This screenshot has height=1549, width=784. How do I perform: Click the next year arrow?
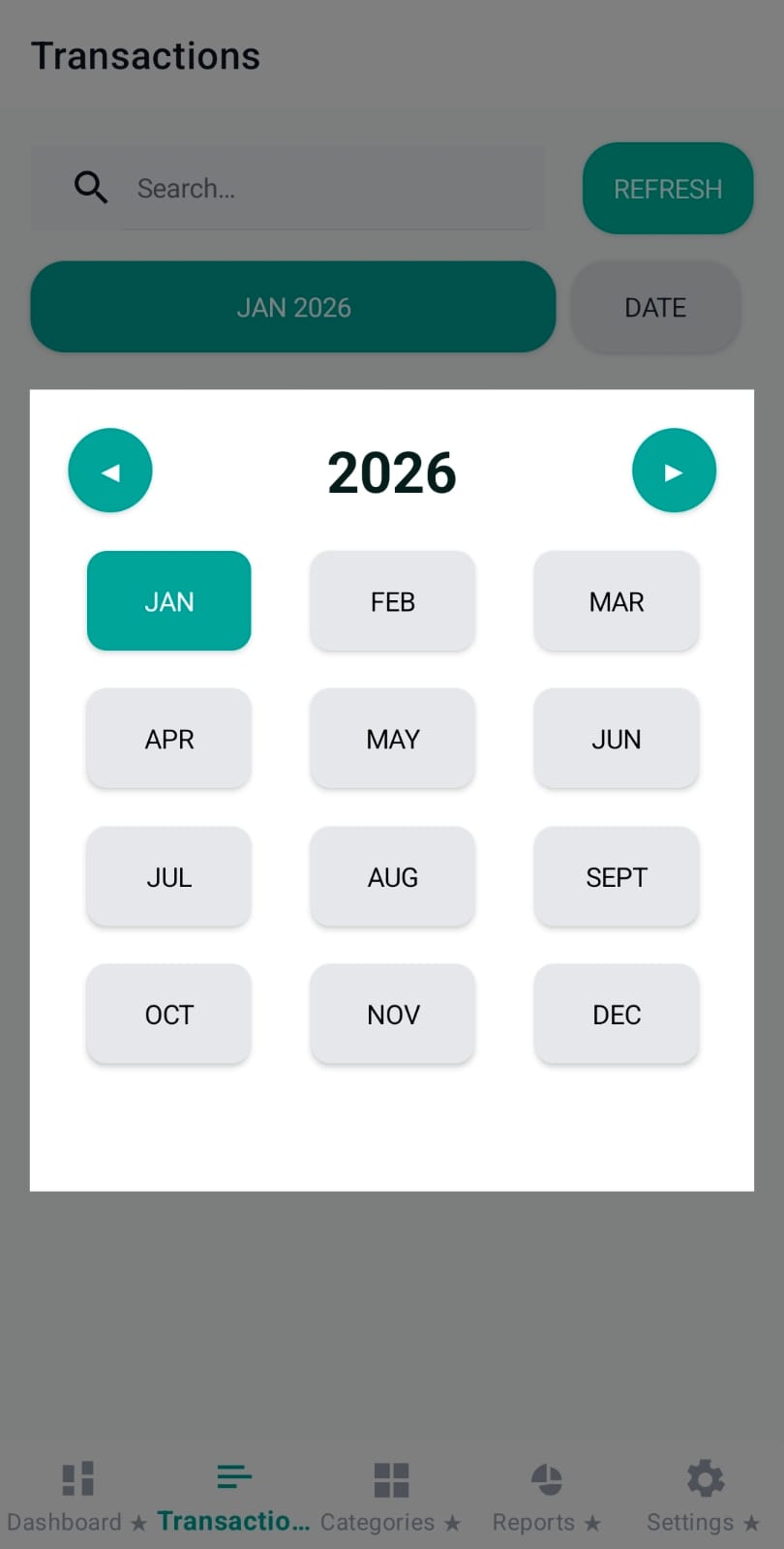[674, 470]
